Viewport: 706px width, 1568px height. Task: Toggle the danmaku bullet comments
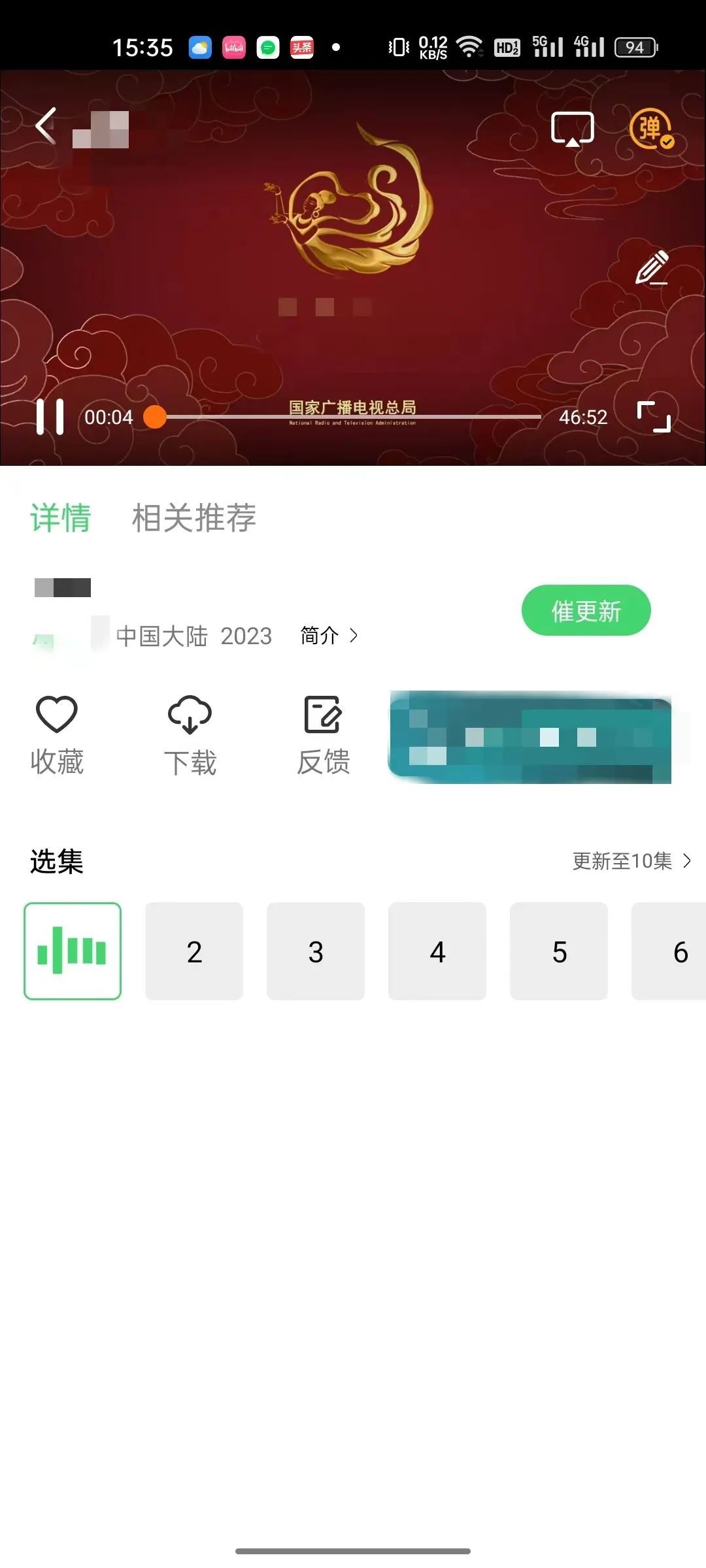[x=651, y=129]
